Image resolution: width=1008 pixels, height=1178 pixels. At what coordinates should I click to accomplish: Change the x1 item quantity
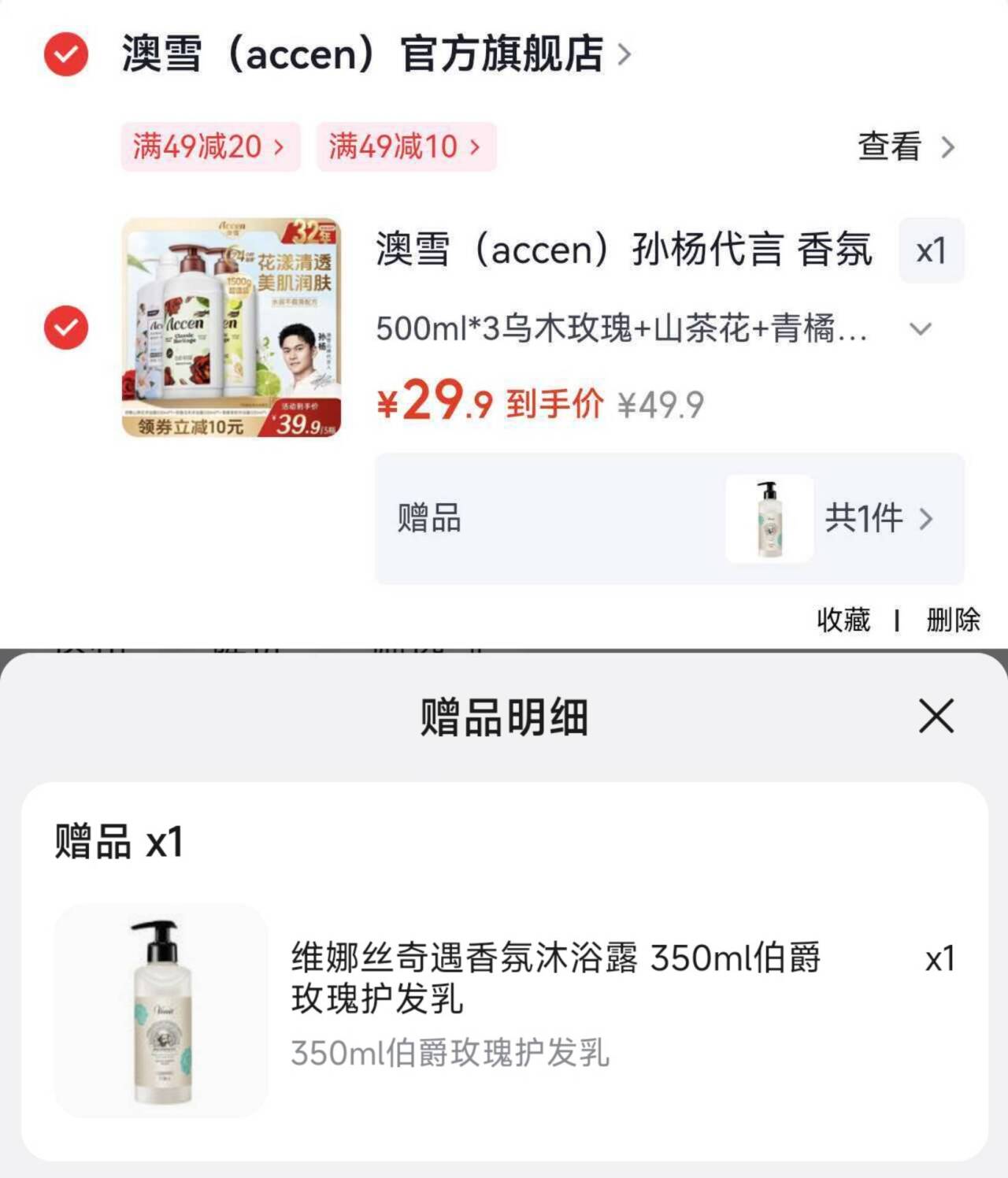click(x=932, y=250)
